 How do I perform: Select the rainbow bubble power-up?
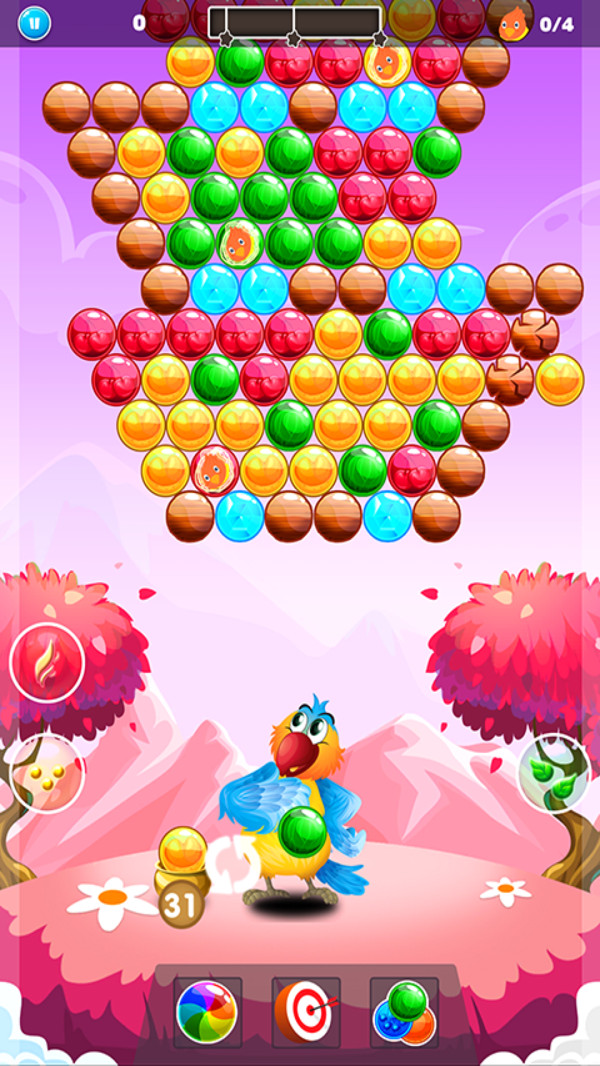[x=207, y=1012]
